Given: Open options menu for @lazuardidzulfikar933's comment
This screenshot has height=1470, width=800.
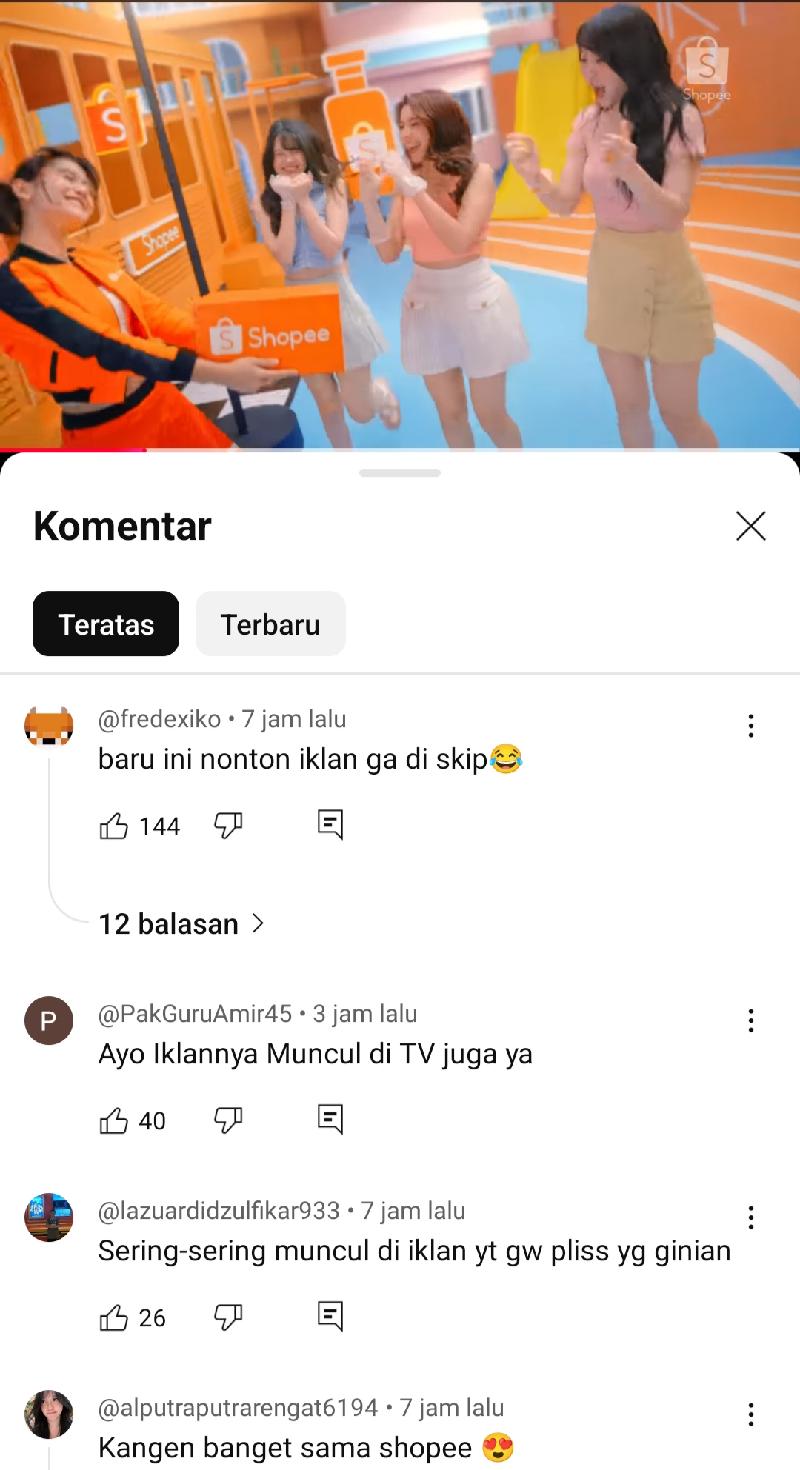Looking at the screenshot, I should click(750, 1218).
